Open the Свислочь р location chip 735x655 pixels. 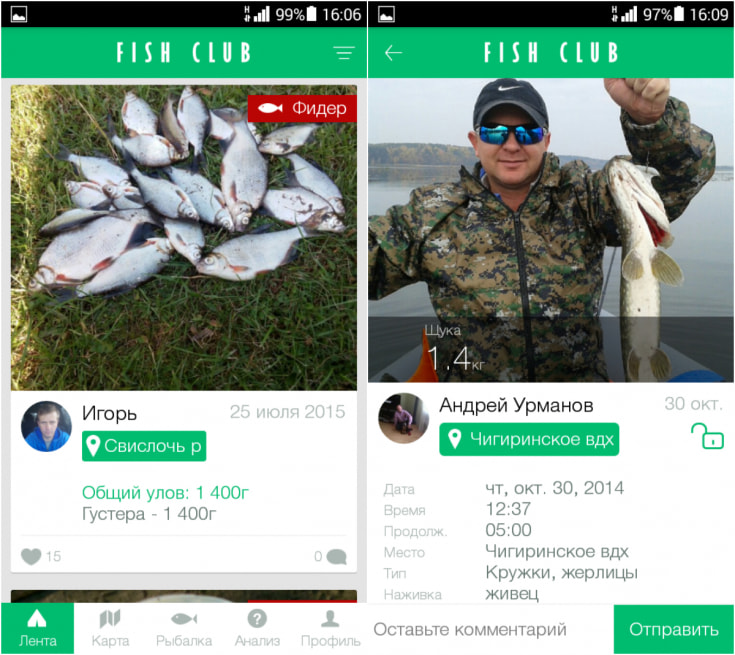pyautogui.click(x=144, y=446)
